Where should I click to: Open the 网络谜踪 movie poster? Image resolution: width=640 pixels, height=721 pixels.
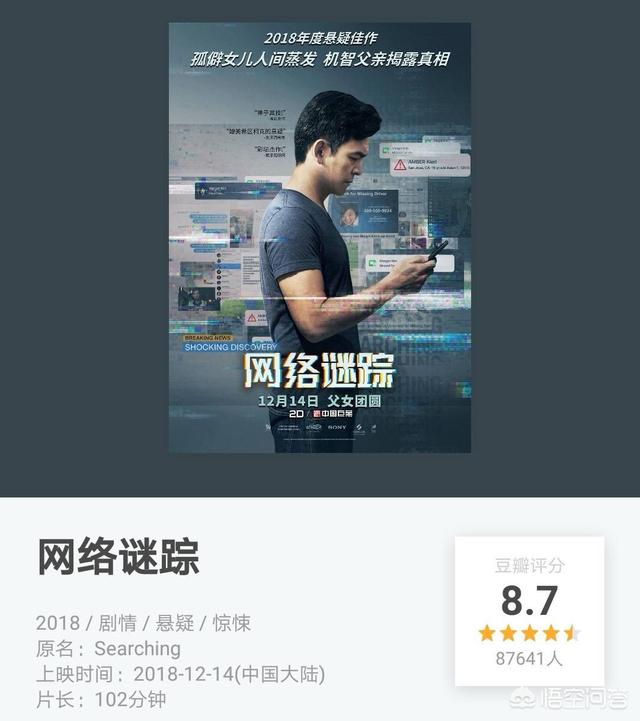pos(319,237)
